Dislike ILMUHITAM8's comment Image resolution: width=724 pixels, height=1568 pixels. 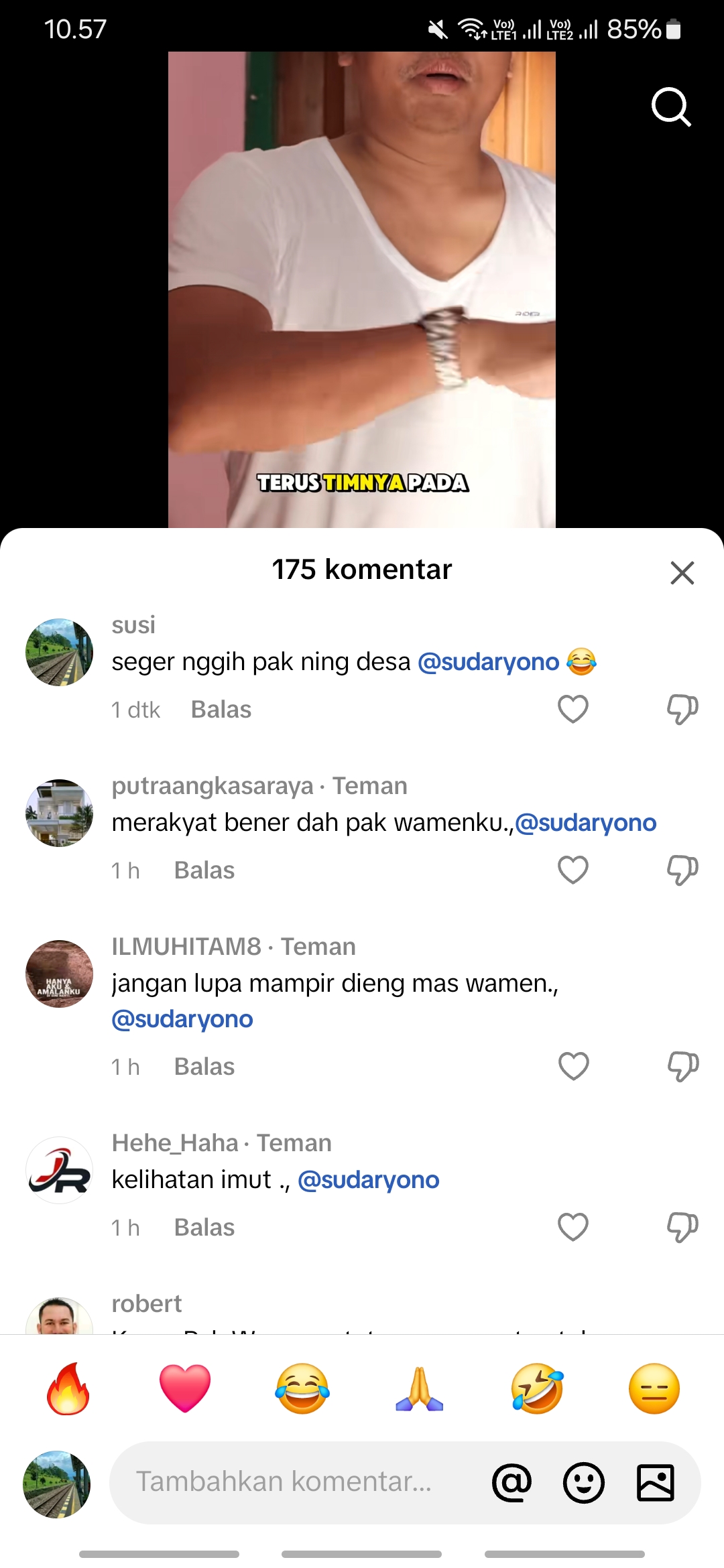[x=682, y=1066]
